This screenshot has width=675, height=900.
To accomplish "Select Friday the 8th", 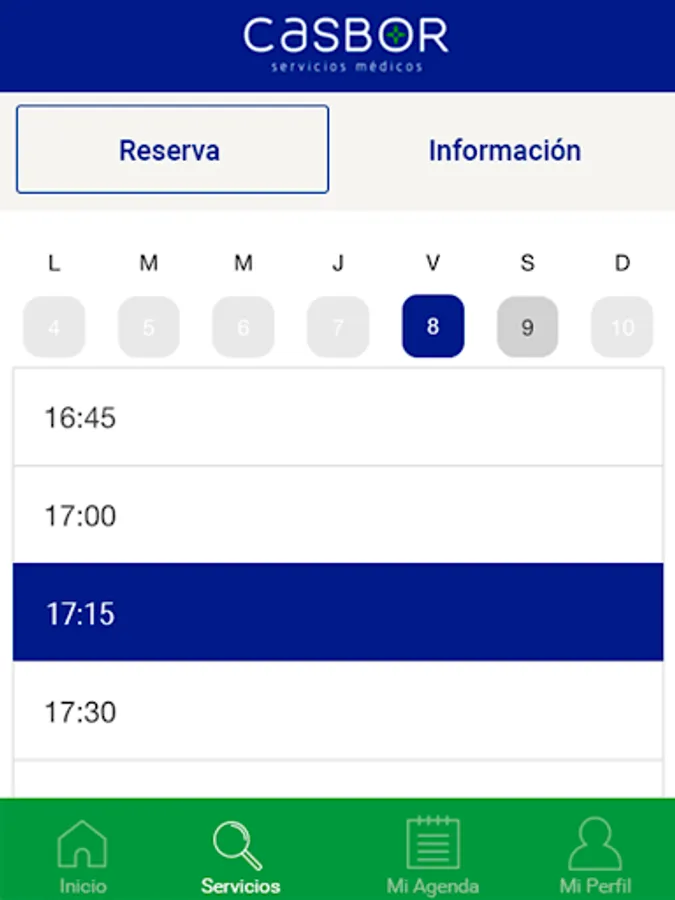I will coord(433,326).
